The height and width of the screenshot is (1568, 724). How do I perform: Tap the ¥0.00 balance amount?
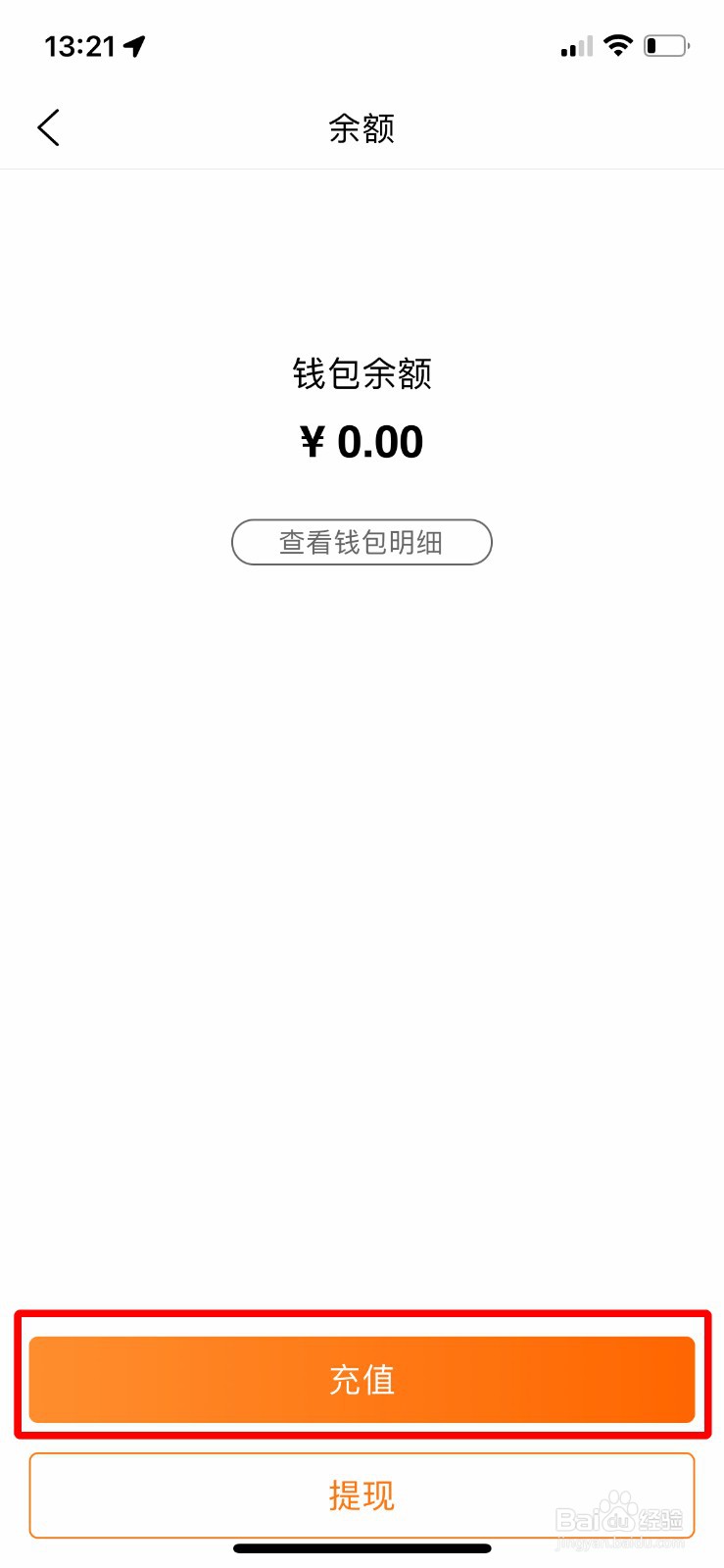[x=362, y=442]
